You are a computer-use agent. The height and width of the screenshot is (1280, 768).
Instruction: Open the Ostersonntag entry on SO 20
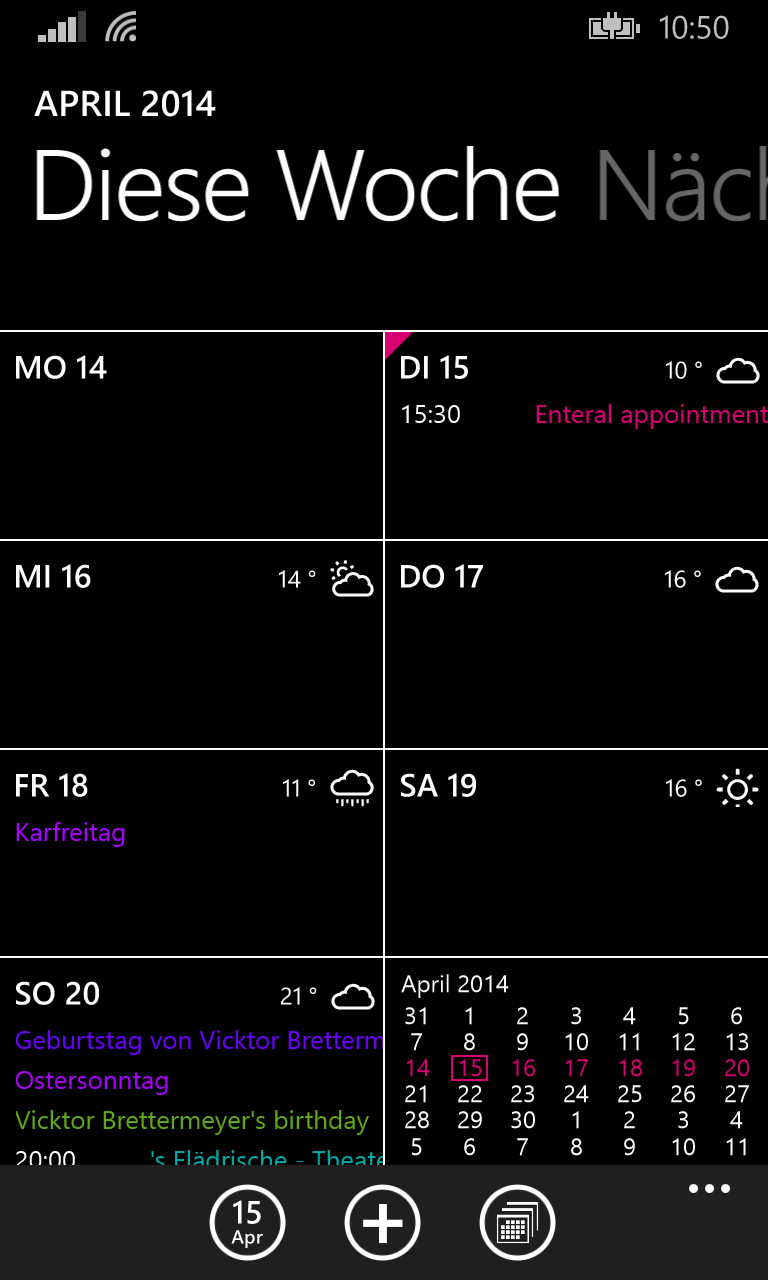92,1081
